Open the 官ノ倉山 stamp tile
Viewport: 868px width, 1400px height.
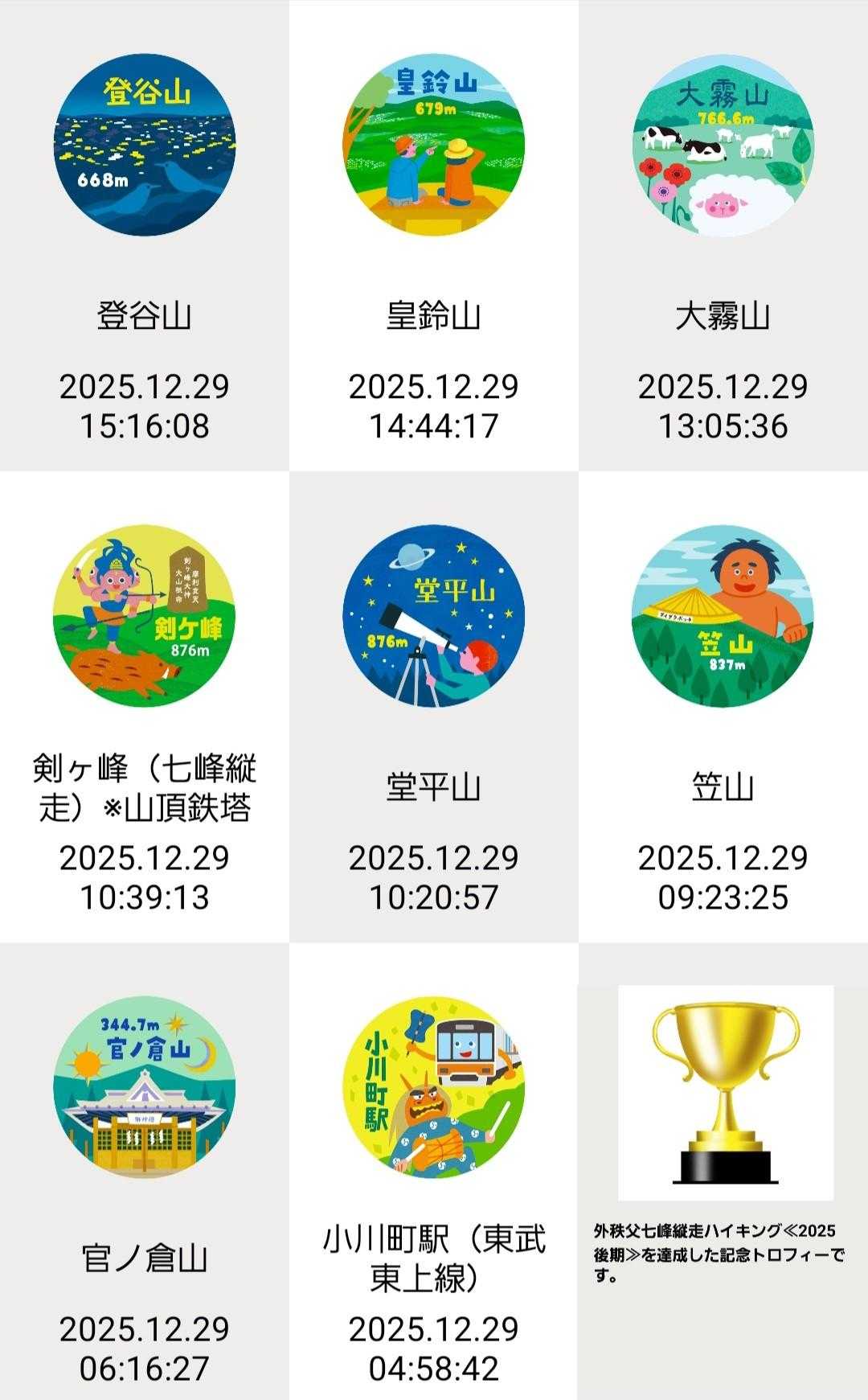[x=145, y=1088]
